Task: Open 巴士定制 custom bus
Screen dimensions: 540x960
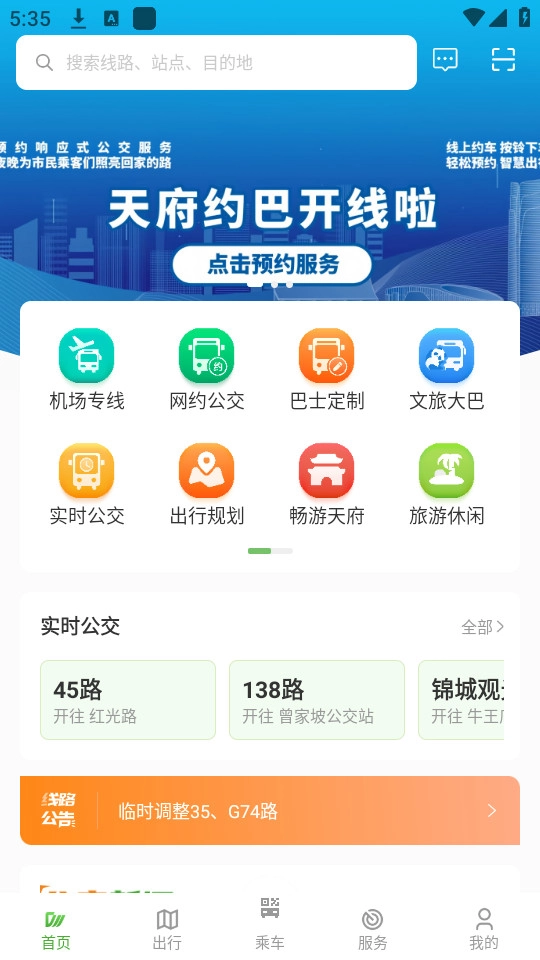Action: [327, 369]
